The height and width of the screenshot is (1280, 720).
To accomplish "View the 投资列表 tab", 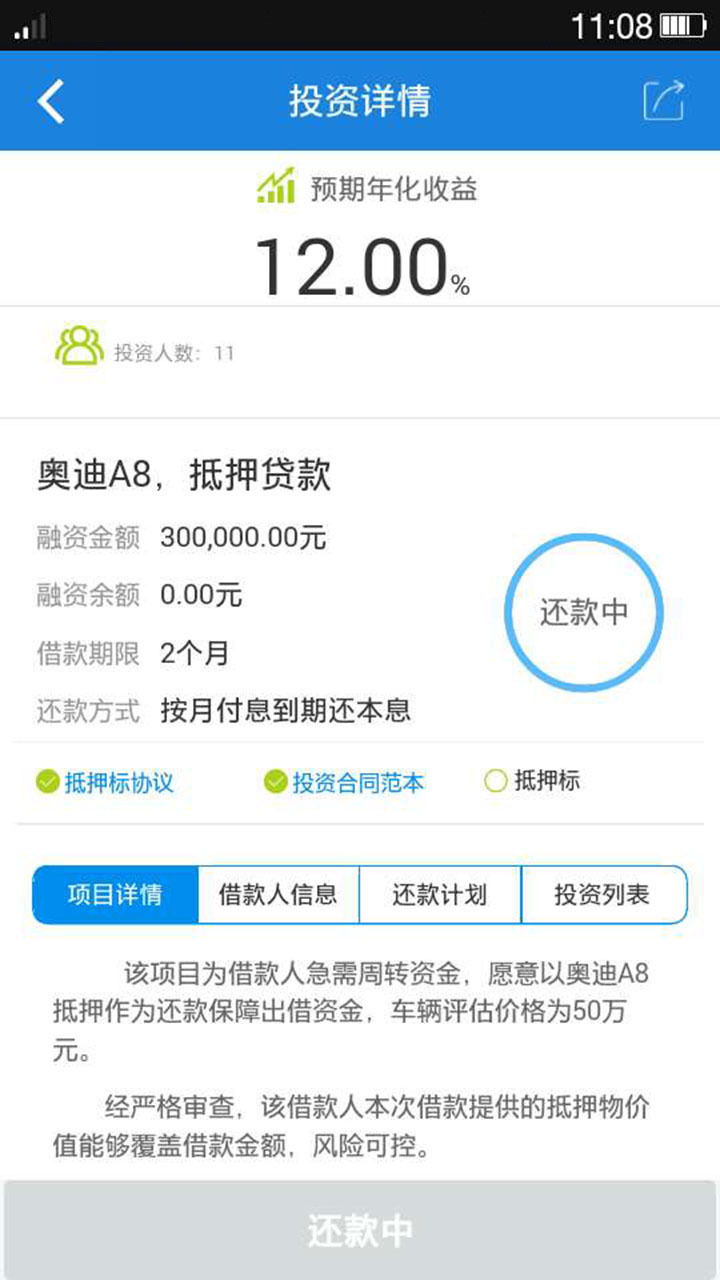I will (603, 894).
